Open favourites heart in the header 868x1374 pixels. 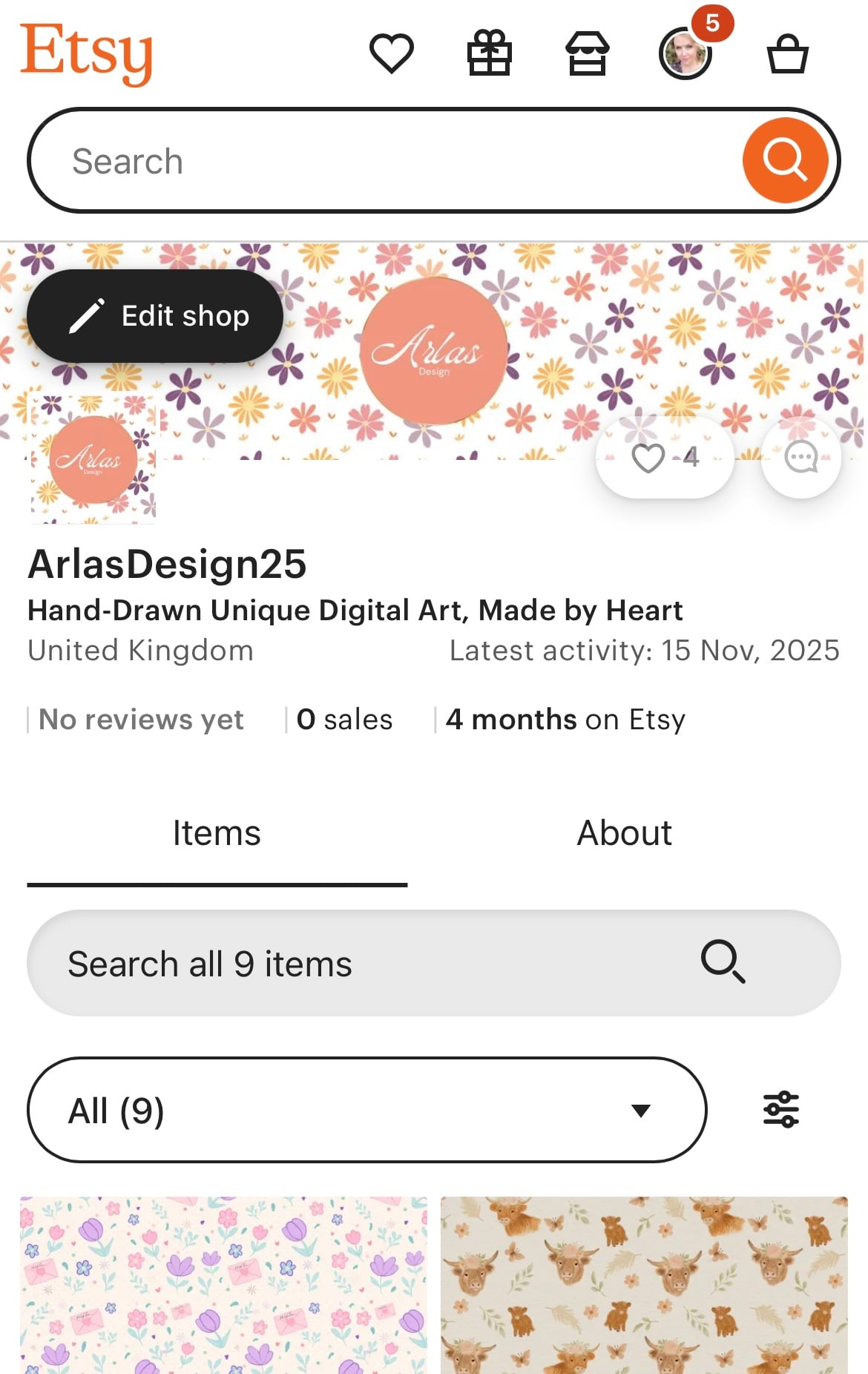point(391,53)
